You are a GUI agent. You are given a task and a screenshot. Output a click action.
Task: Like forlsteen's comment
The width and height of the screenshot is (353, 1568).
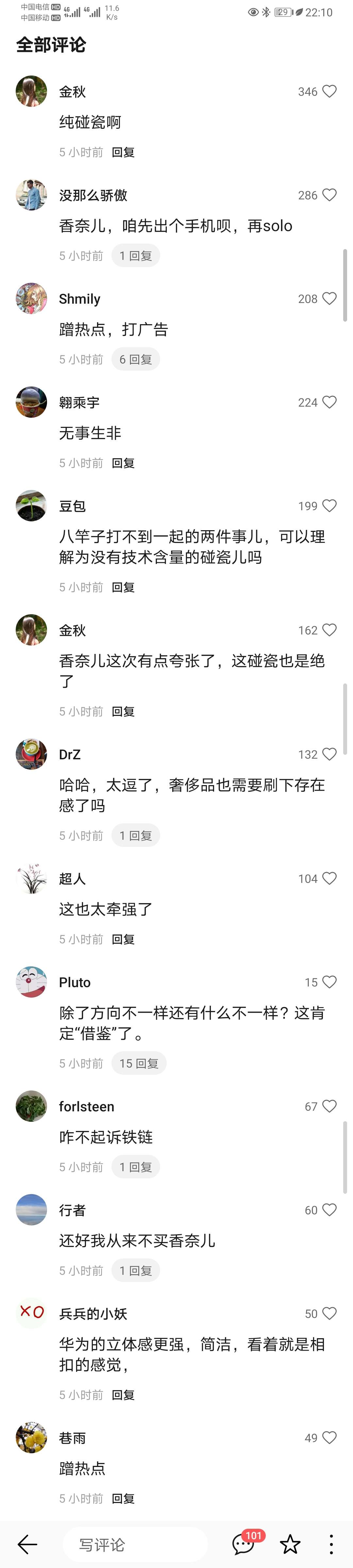coord(329,1106)
